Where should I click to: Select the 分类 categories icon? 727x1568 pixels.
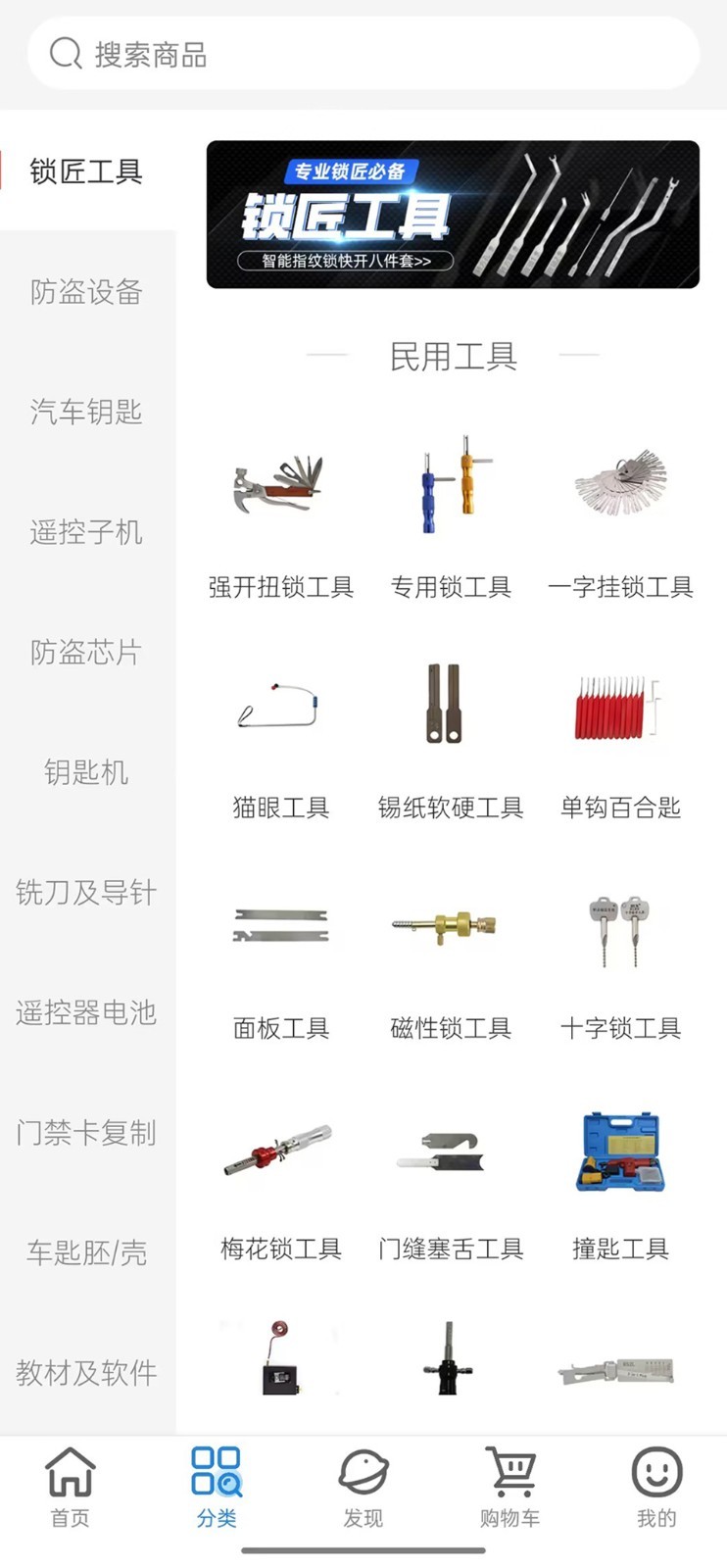coord(216,1472)
